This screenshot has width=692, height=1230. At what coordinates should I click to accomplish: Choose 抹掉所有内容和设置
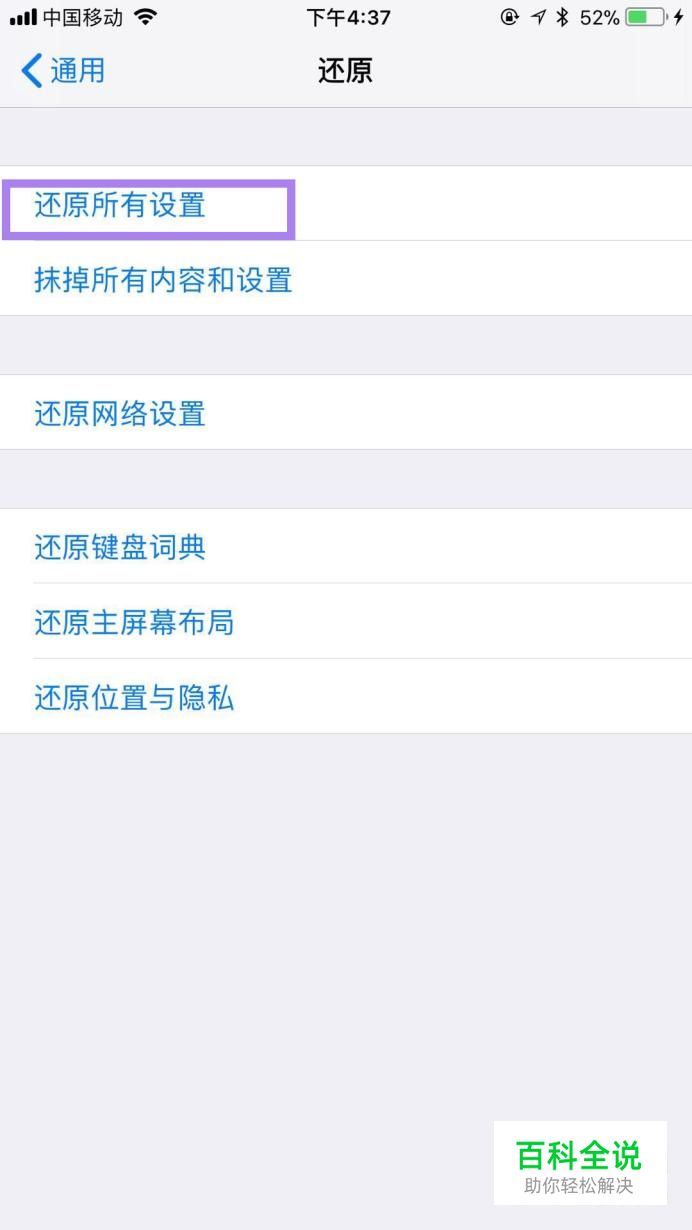tap(346, 279)
